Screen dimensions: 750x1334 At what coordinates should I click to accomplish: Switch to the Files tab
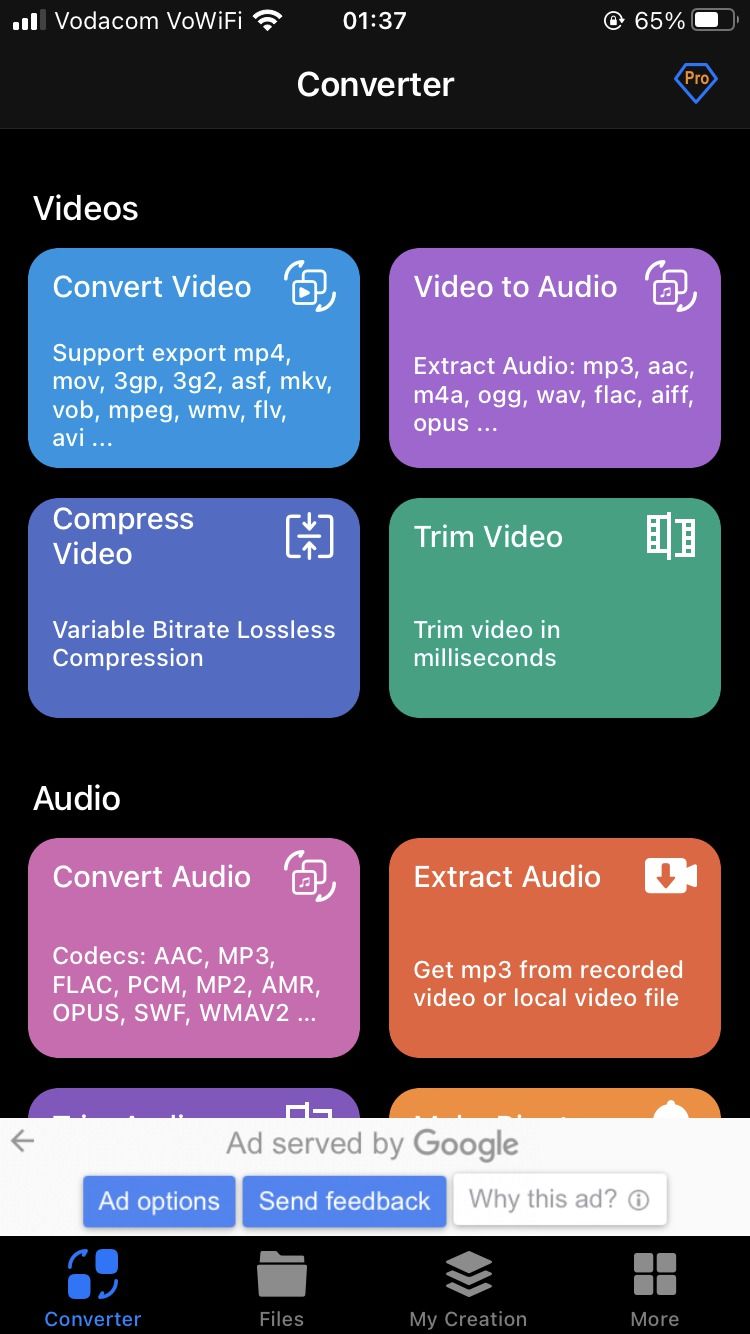click(281, 1285)
